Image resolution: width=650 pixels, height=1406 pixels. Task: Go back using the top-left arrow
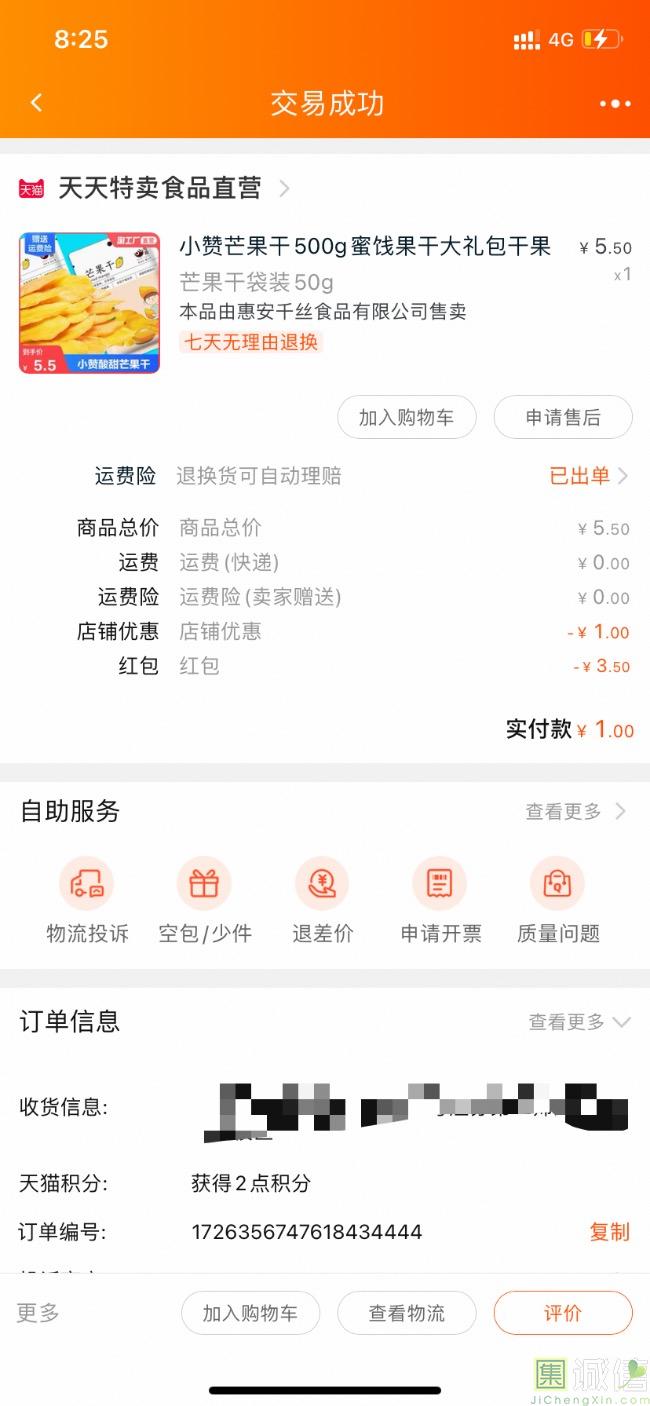(x=37, y=103)
